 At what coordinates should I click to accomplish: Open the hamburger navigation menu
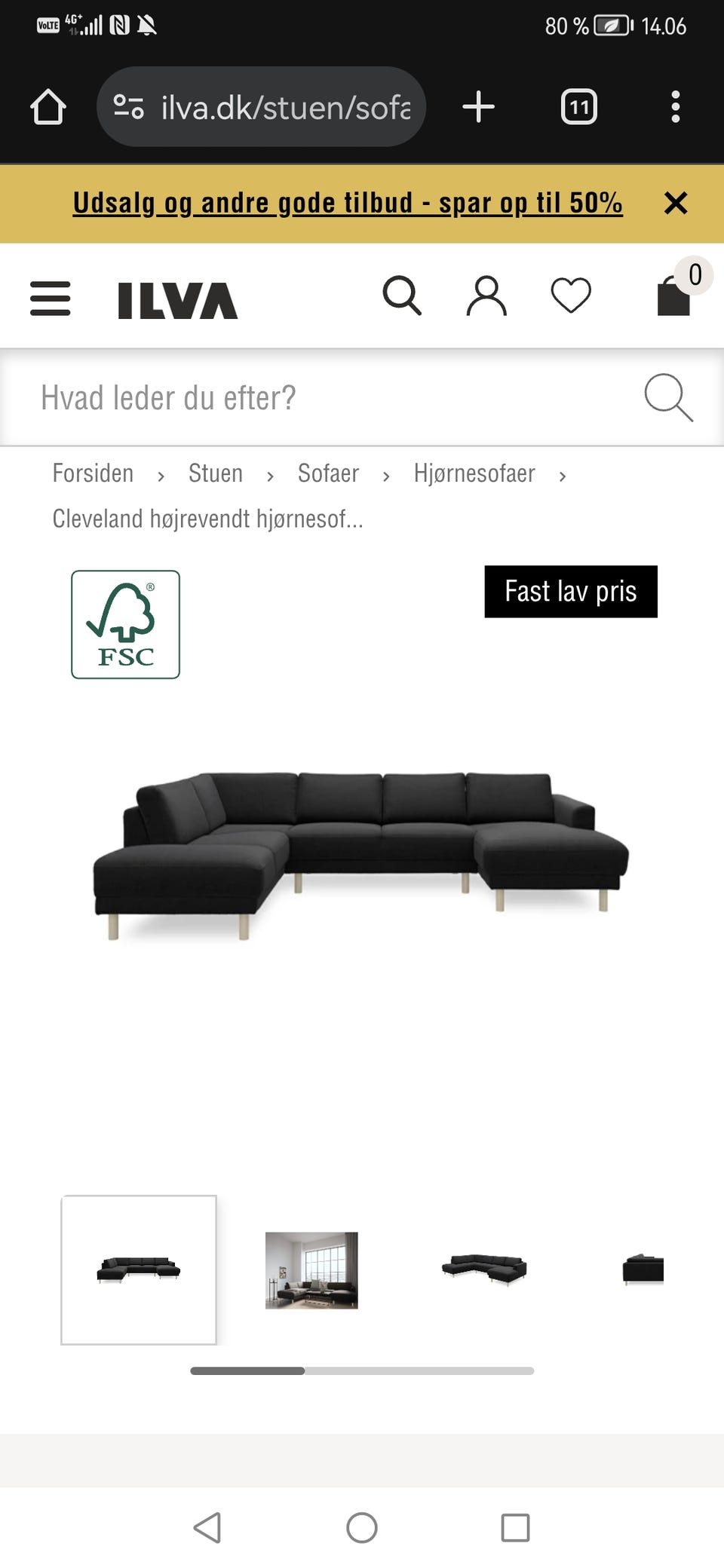pyautogui.click(x=50, y=297)
